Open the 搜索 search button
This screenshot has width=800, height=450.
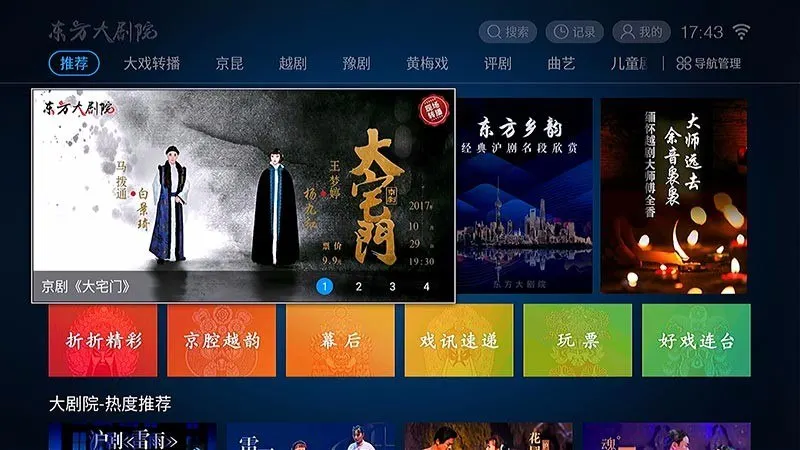pyautogui.click(x=507, y=32)
